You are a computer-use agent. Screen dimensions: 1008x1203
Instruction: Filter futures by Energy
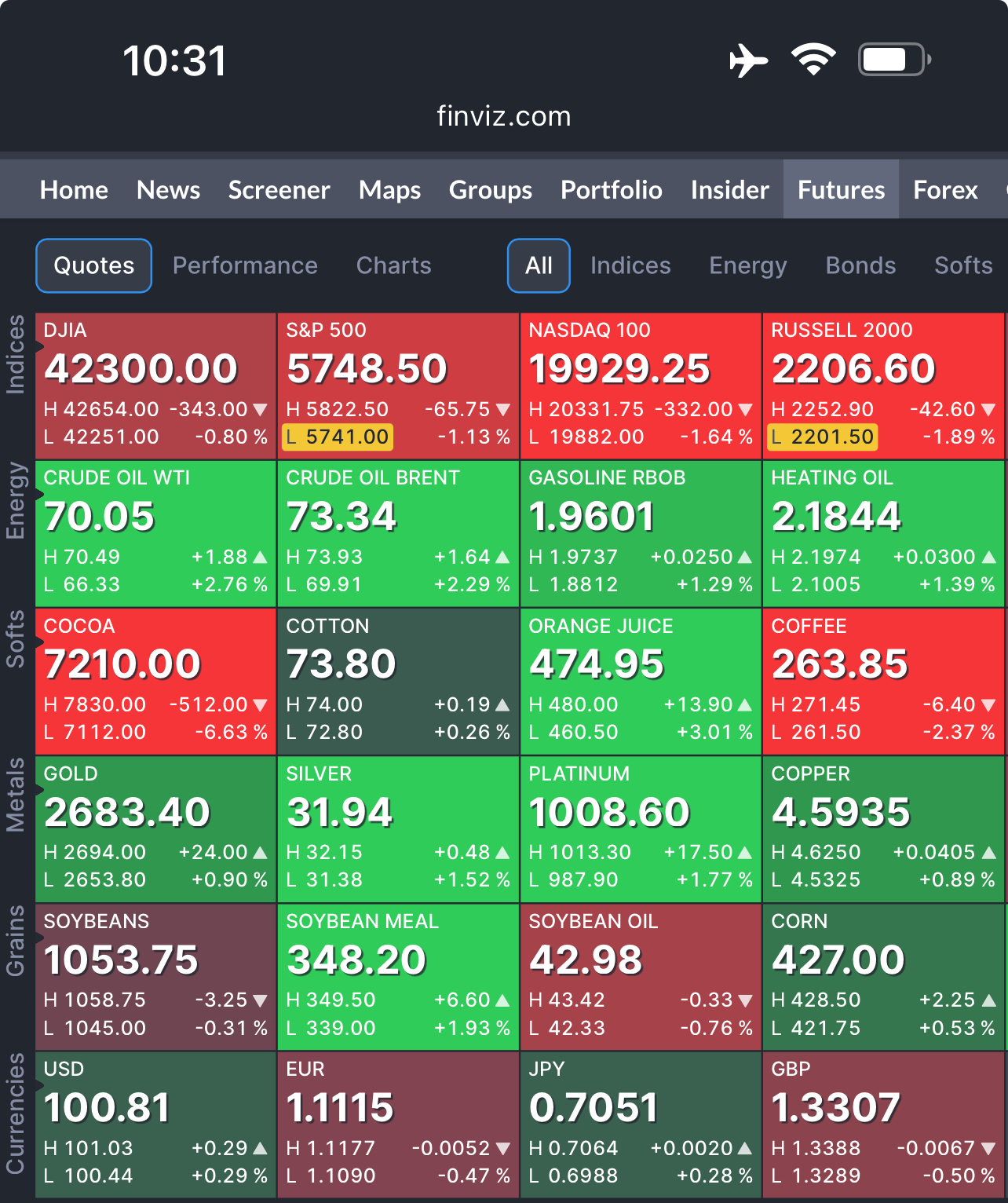coord(747,265)
